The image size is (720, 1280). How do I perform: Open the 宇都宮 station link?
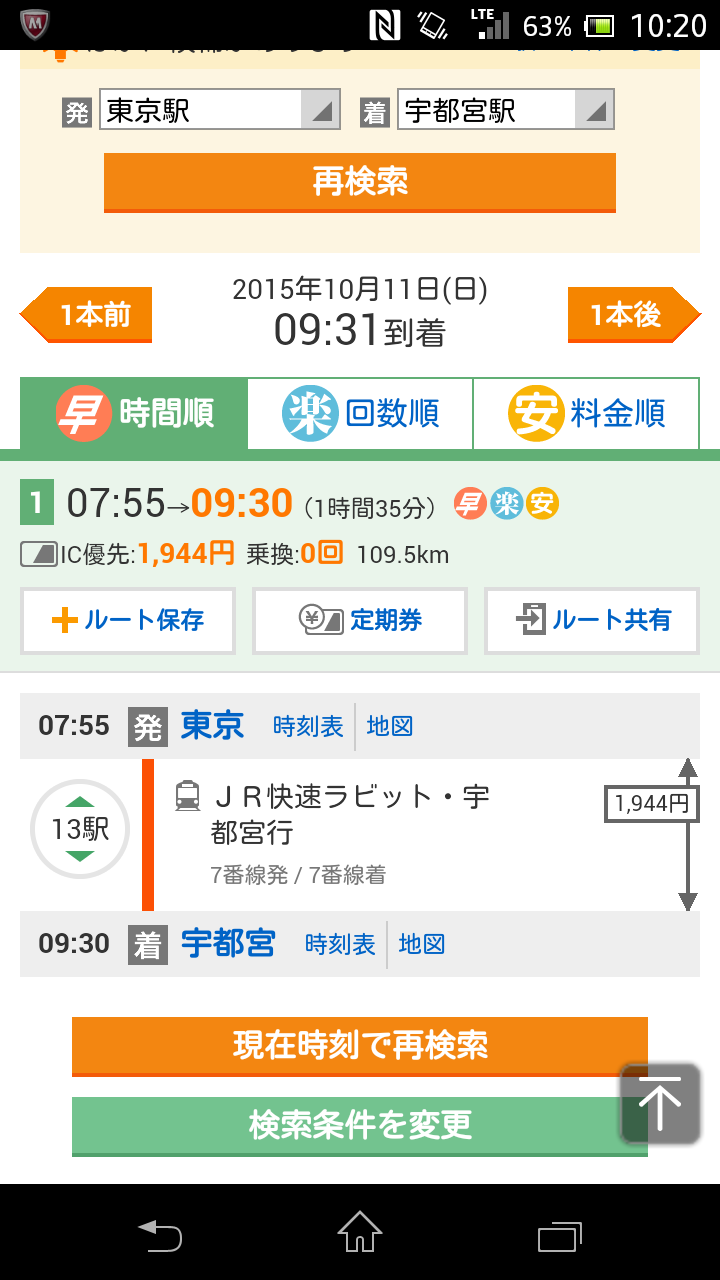coord(228,943)
